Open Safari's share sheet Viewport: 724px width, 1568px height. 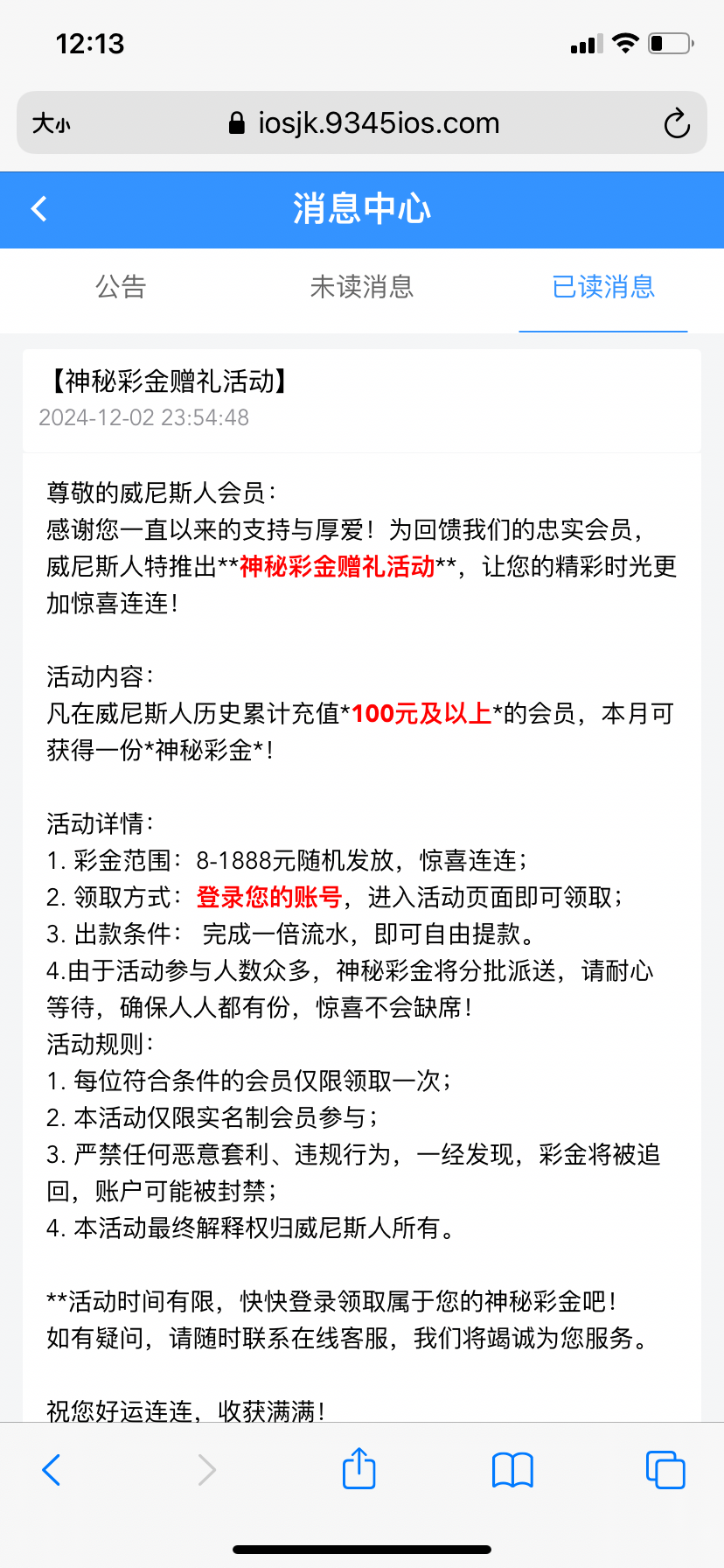pyautogui.click(x=359, y=1469)
